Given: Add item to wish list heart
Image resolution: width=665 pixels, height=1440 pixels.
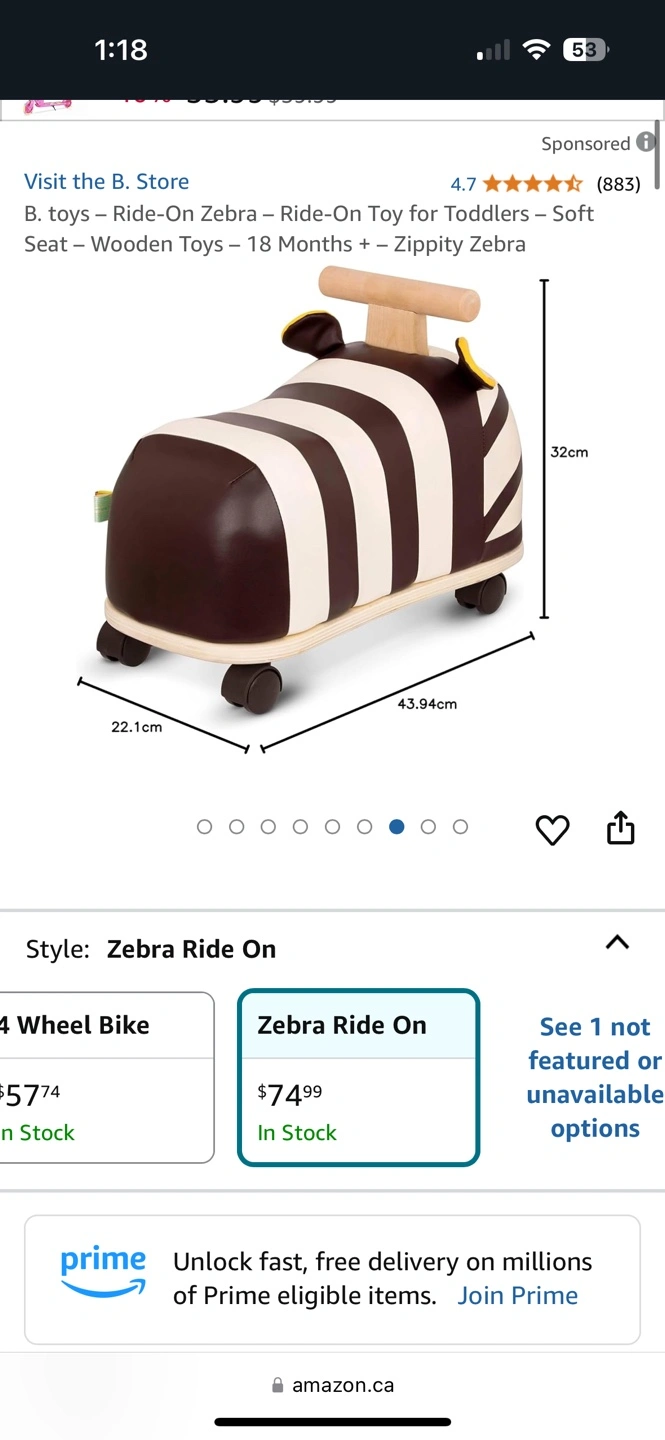Looking at the screenshot, I should click(x=553, y=829).
